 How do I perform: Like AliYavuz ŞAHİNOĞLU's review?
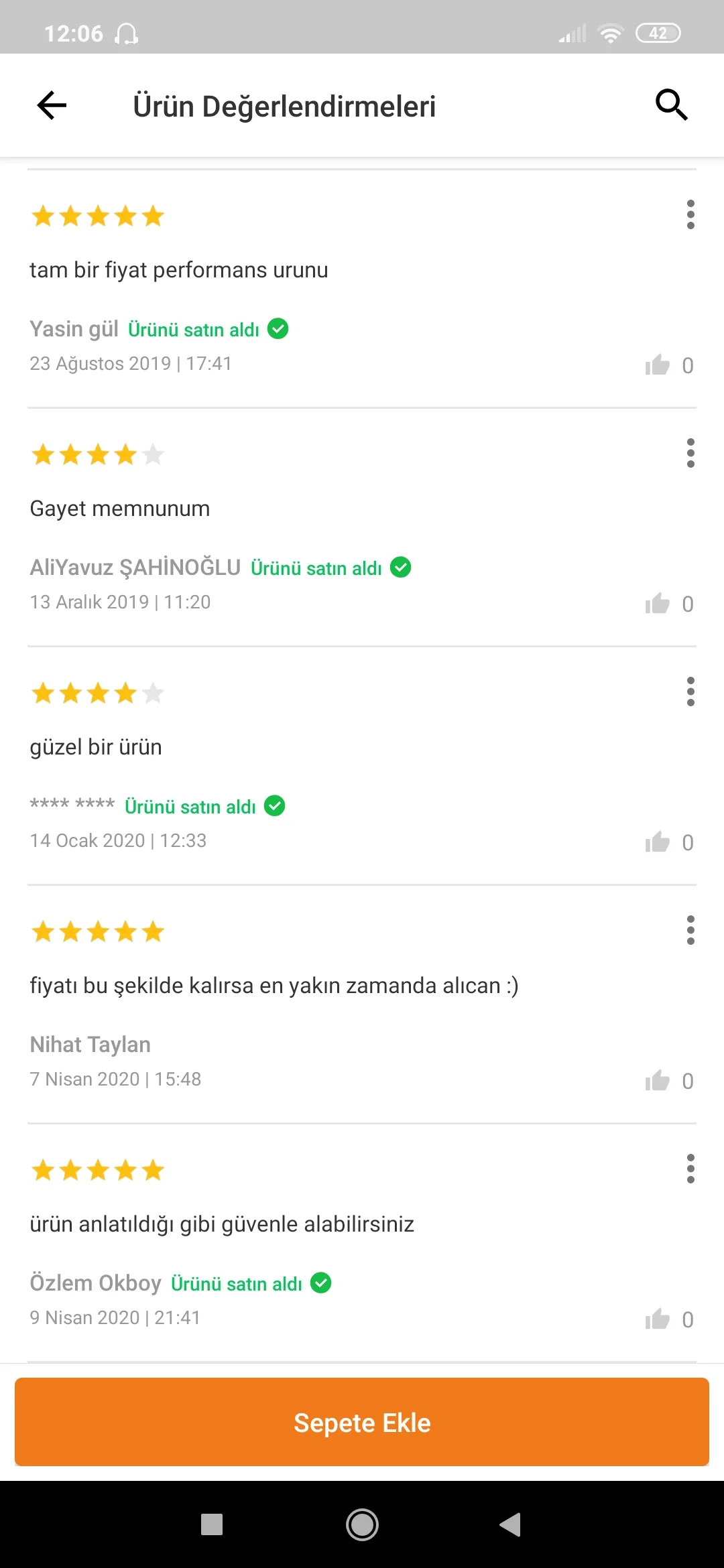click(658, 604)
